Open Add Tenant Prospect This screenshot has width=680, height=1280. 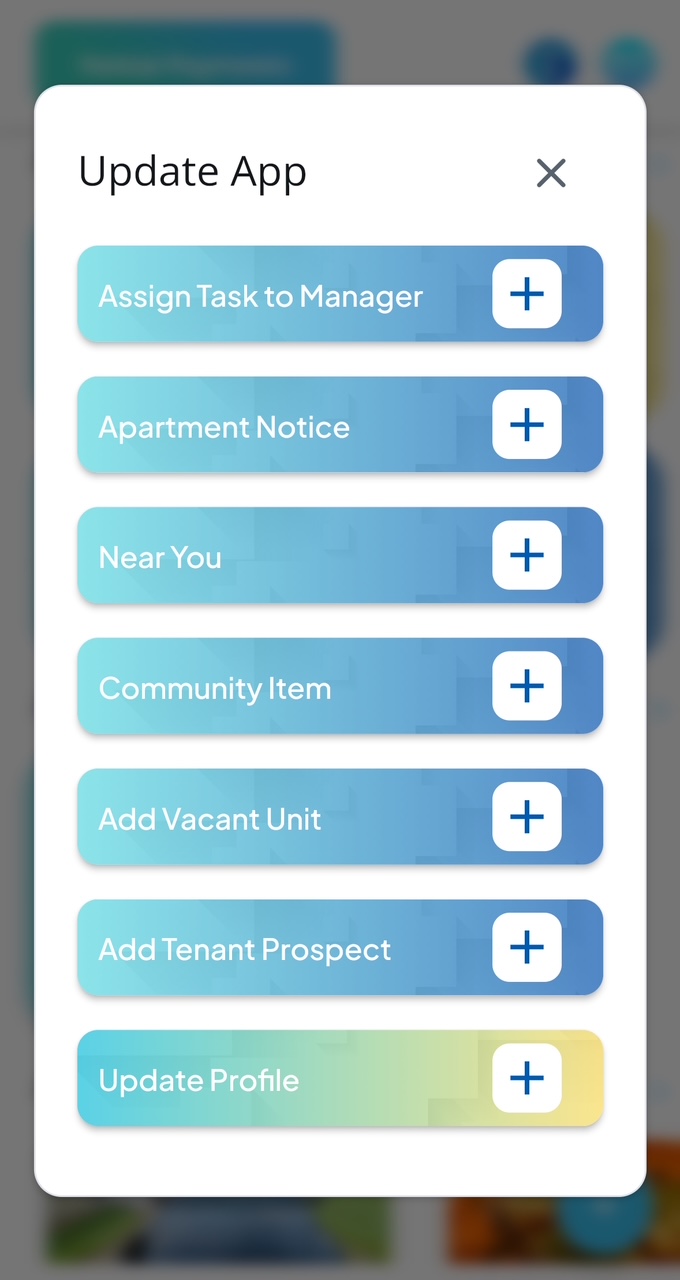click(x=527, y=948)
